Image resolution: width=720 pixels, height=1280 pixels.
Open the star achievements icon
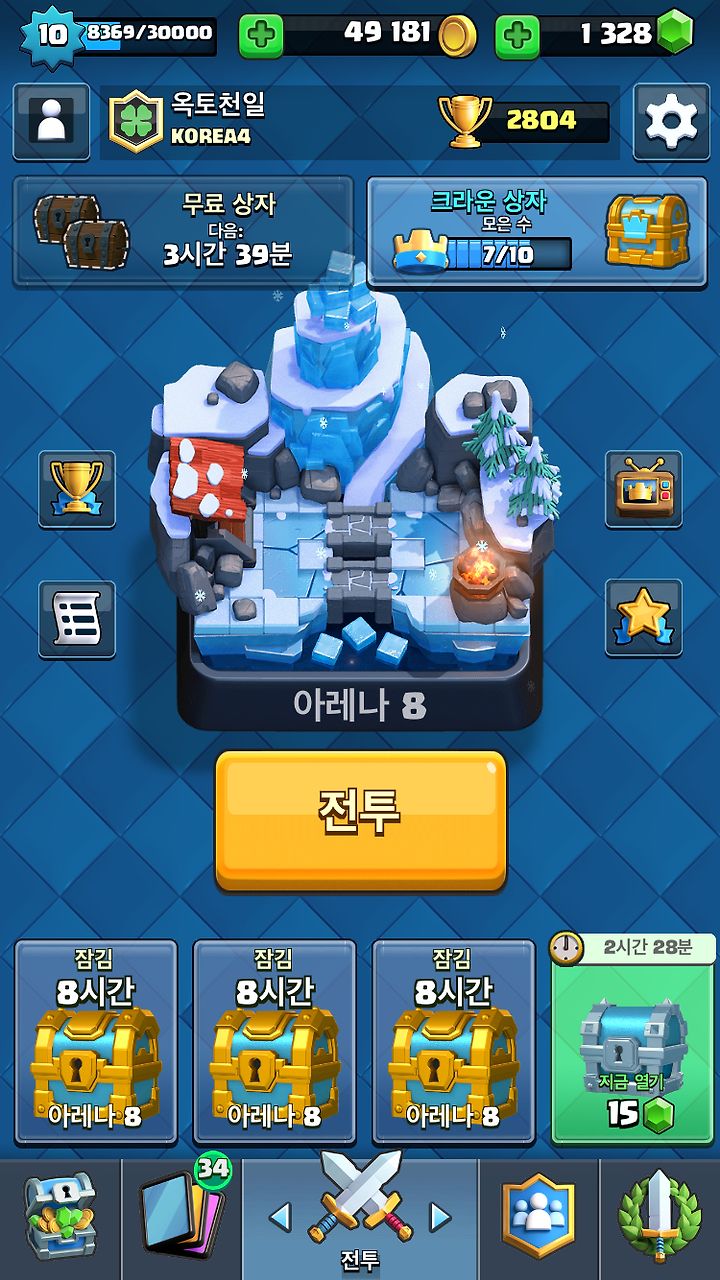643,619
